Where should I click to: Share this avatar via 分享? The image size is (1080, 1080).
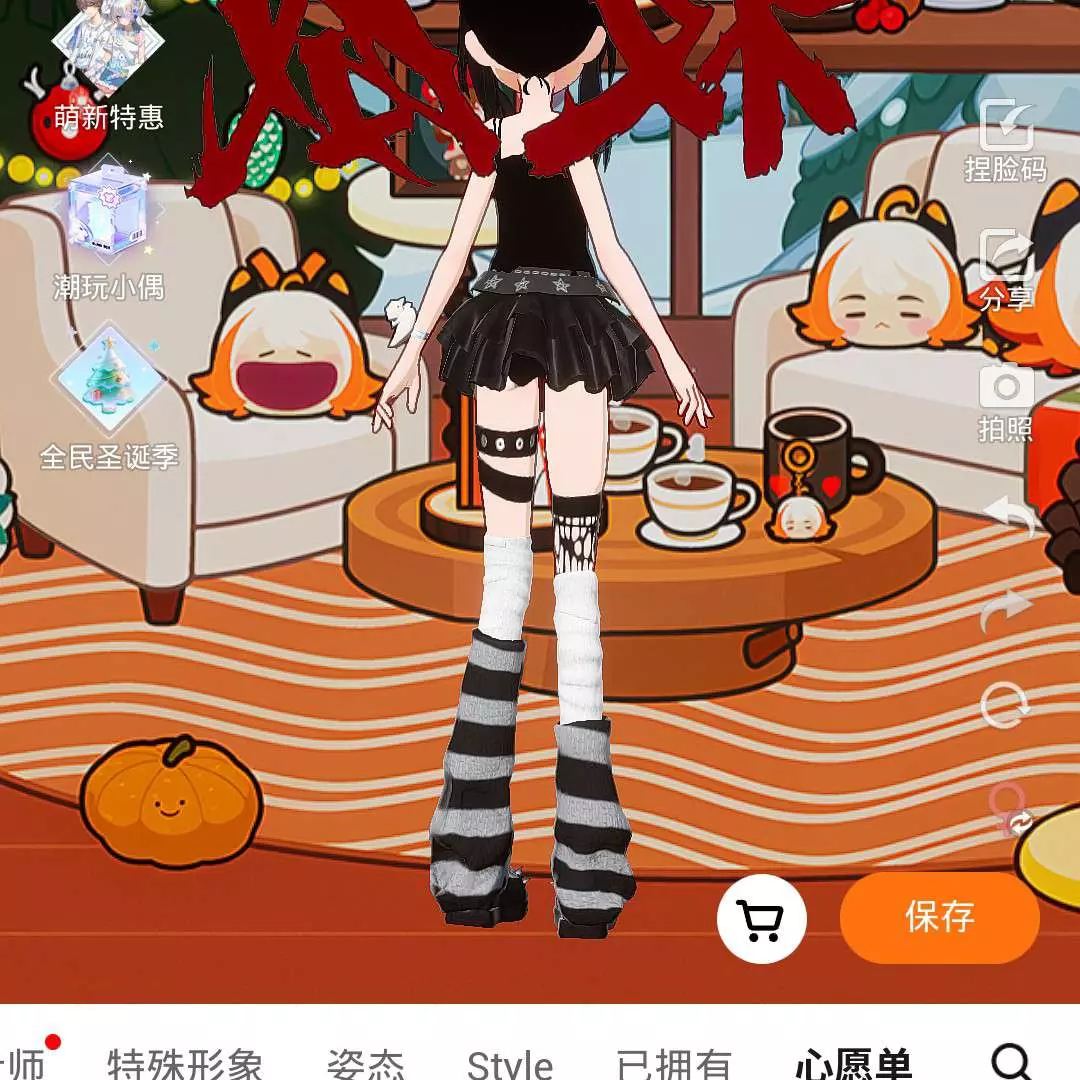coord(1005,270)
